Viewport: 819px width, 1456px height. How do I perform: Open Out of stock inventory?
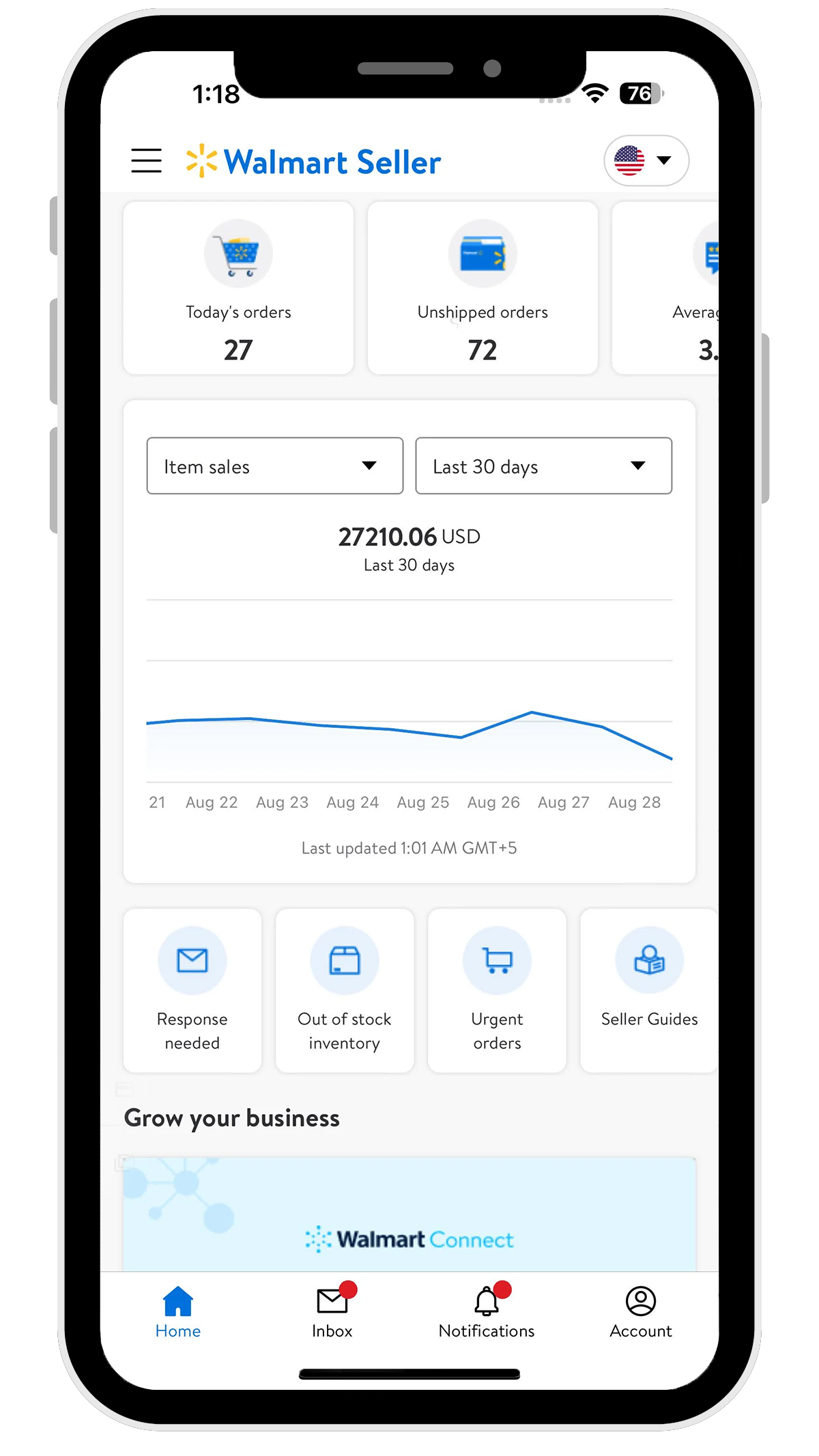point(345,990)
